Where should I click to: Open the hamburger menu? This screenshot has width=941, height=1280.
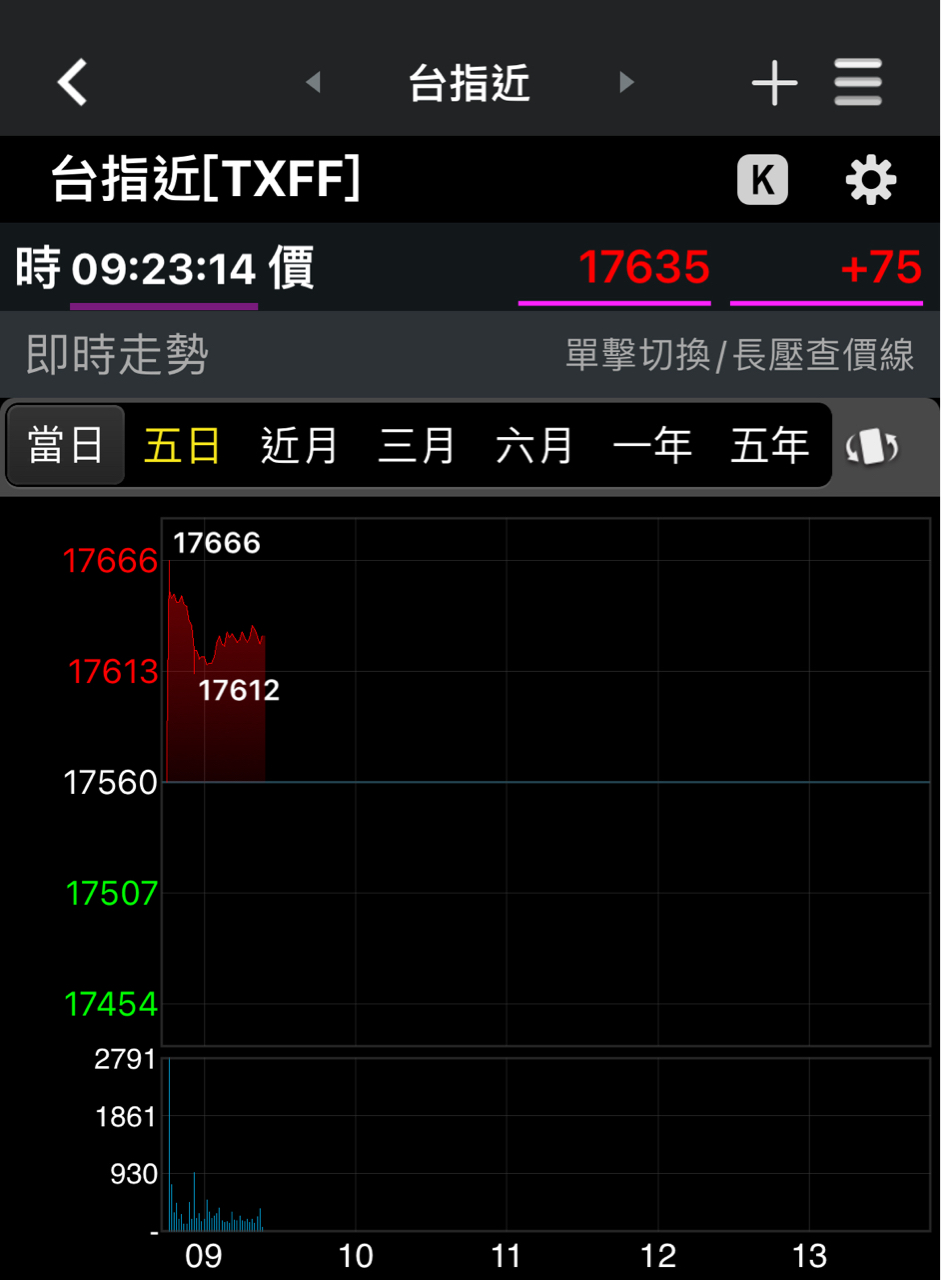click(858, 82)
